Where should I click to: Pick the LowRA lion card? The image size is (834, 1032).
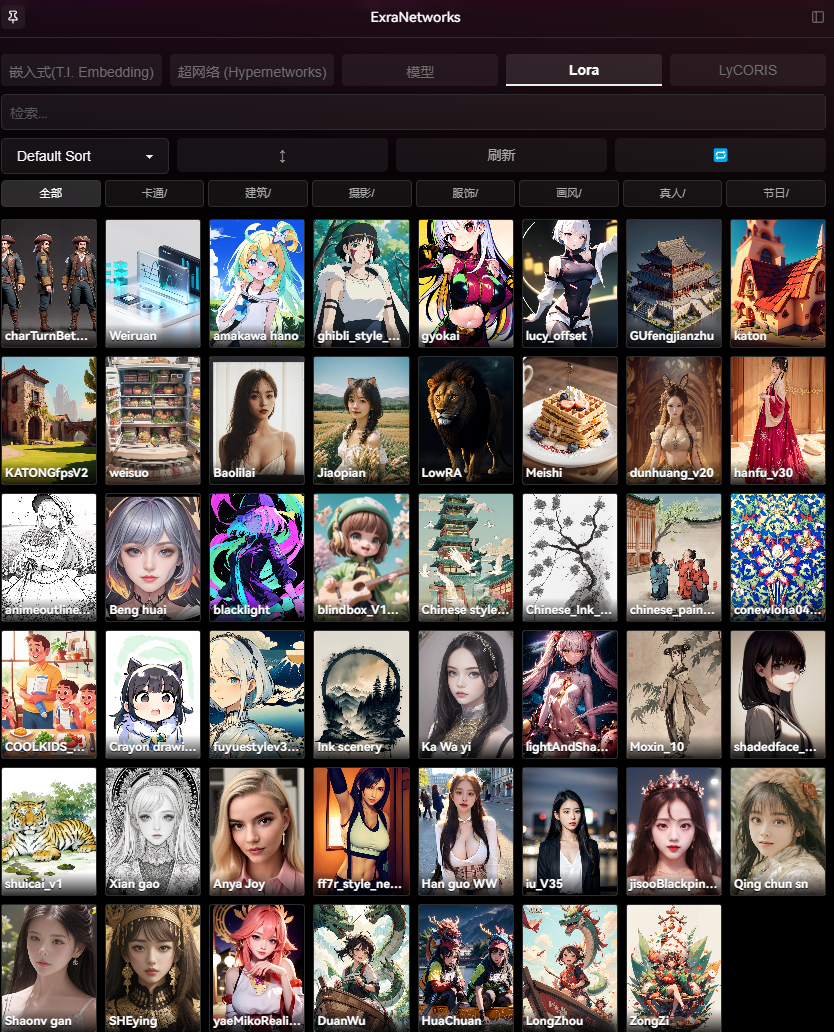(x=465, y=420)
